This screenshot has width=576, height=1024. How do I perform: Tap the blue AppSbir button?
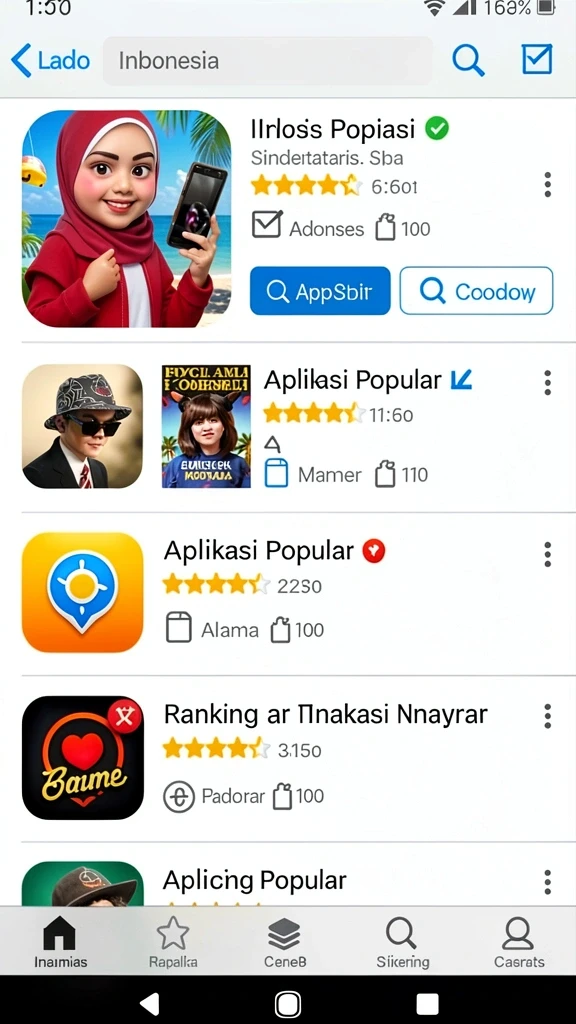tap(320, 291)
